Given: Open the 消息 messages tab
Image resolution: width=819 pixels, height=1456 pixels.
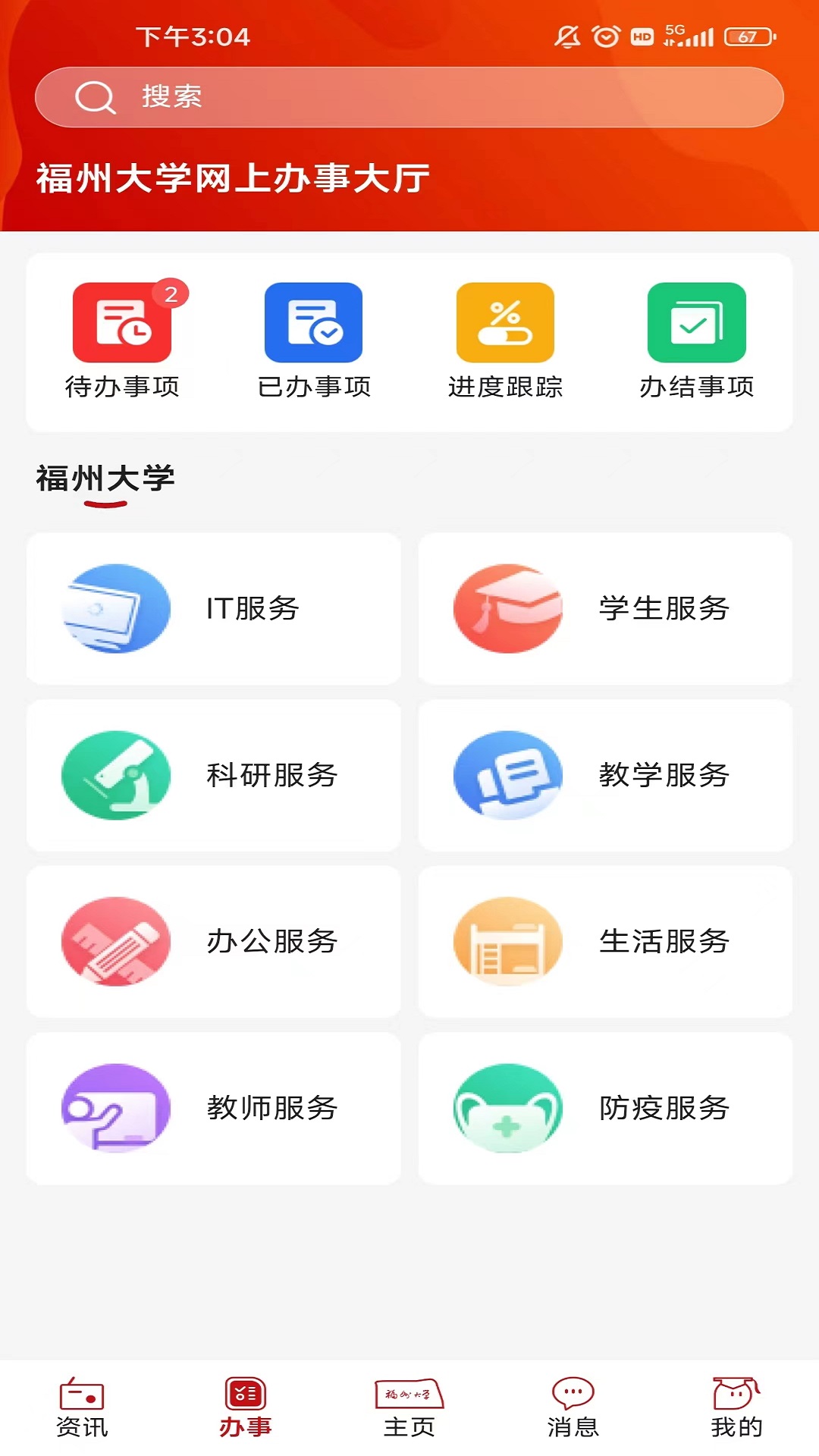Looking at the screenshot, I should (573, 1407).
